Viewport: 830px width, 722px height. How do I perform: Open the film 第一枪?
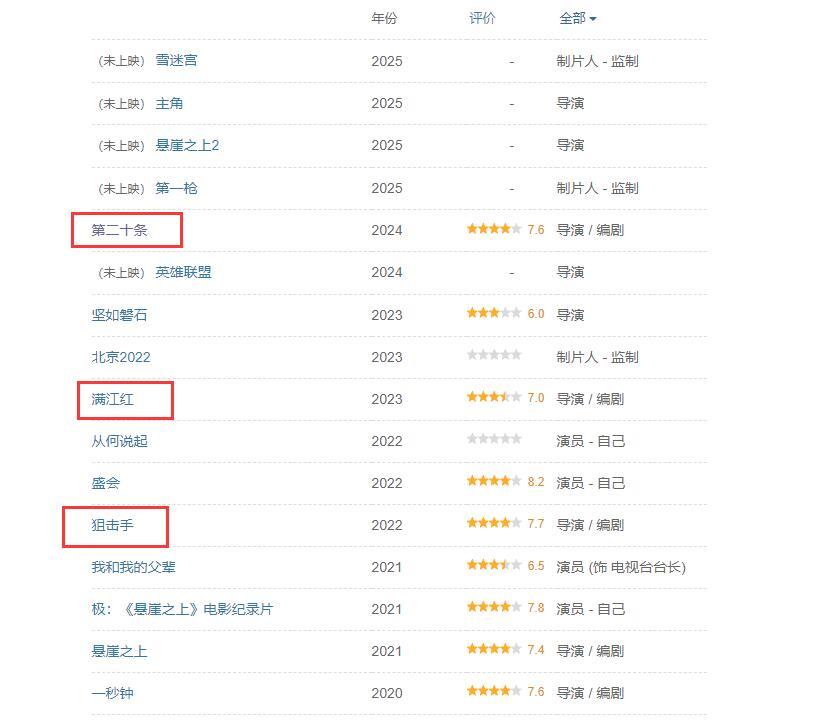tap(176, 188)
